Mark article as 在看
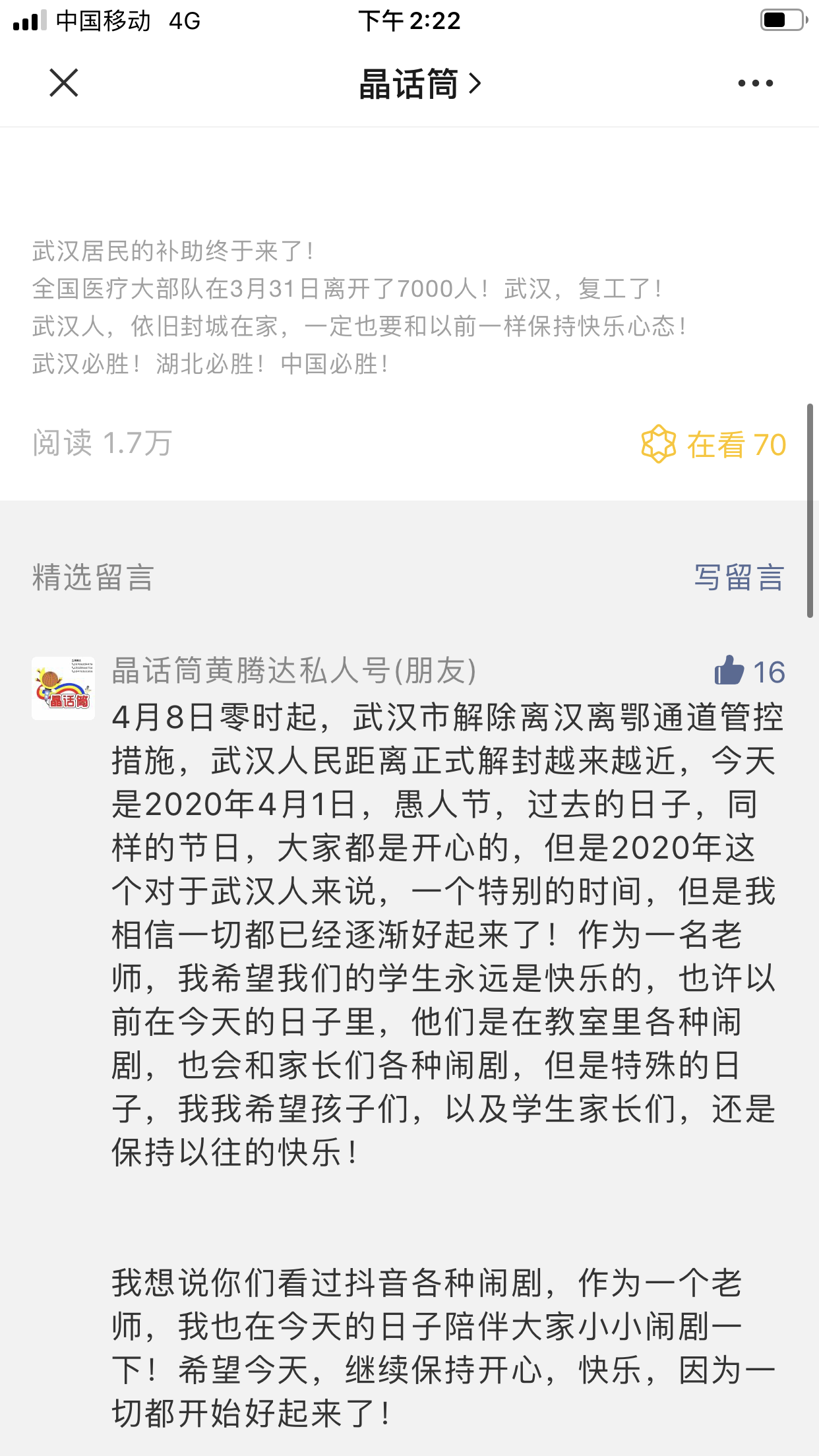This screenshot has width=819, height=1456. click(713, 444)
